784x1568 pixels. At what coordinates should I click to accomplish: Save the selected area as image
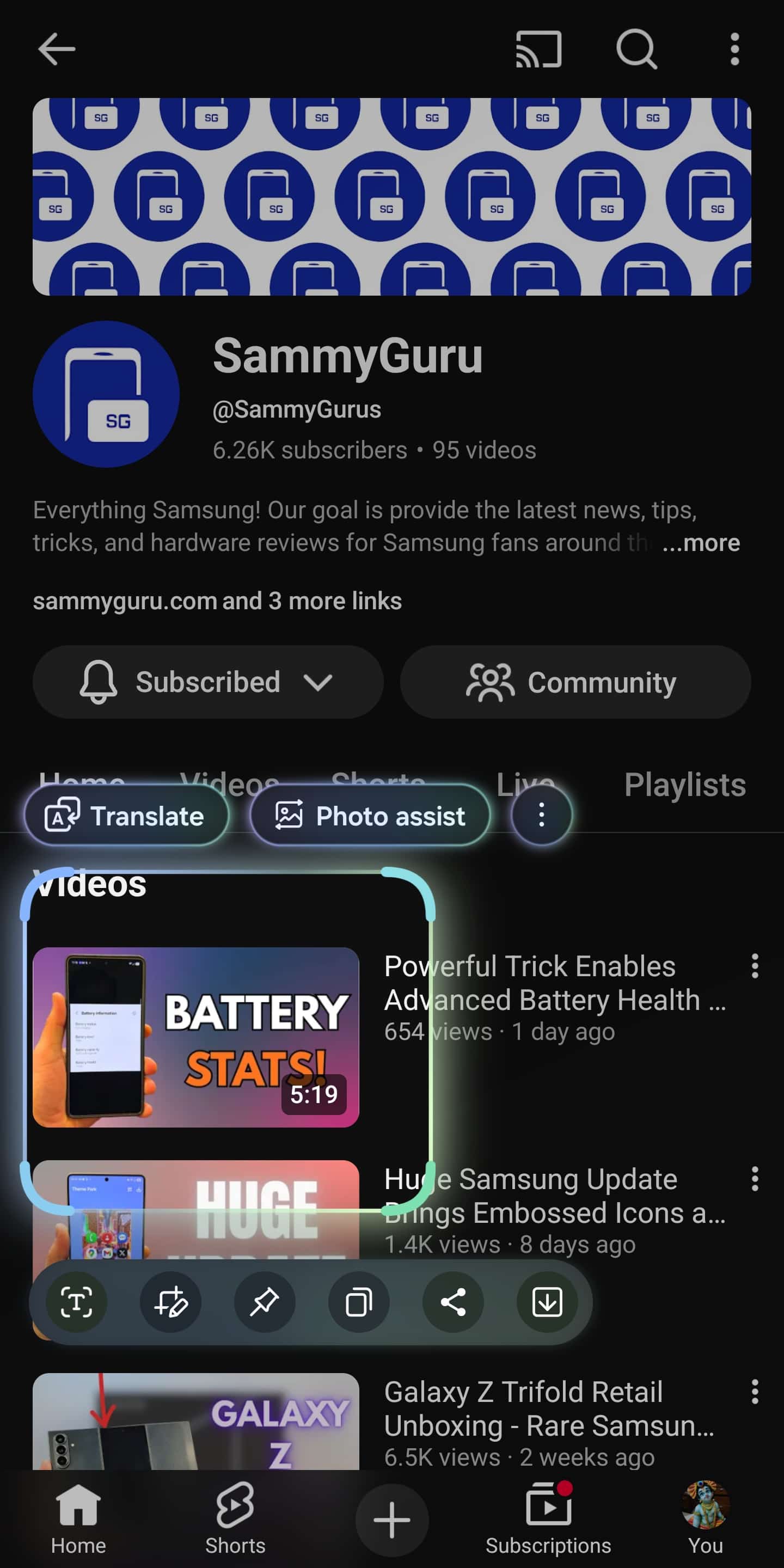click(547, 1303)
